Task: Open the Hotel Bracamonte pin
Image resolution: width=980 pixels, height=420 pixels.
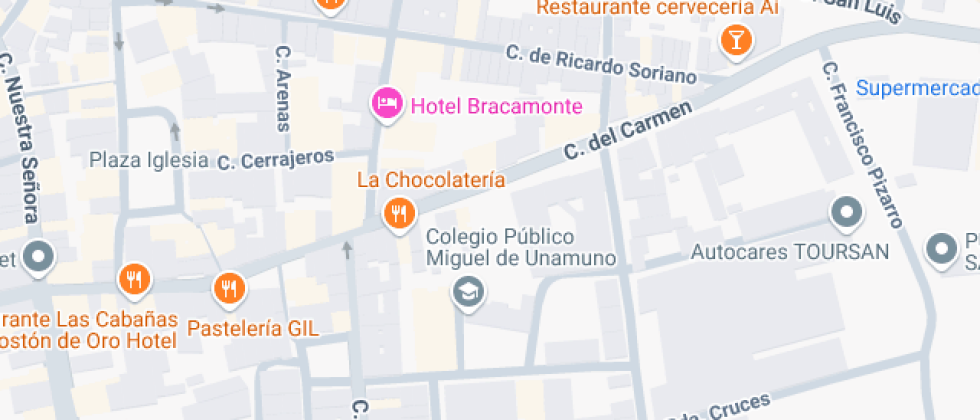Action: [387, 104]
